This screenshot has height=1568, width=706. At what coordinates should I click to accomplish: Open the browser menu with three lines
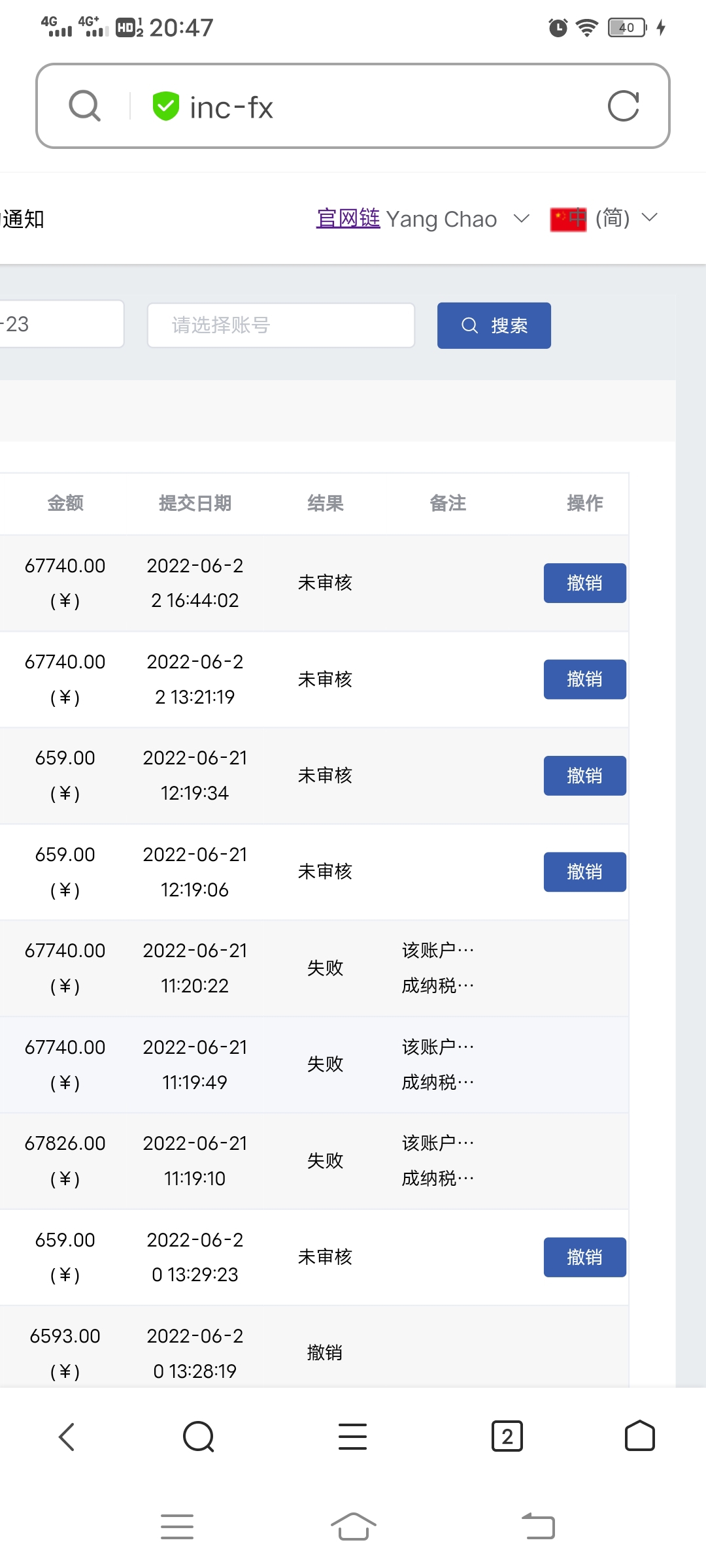coord(352,1437)
